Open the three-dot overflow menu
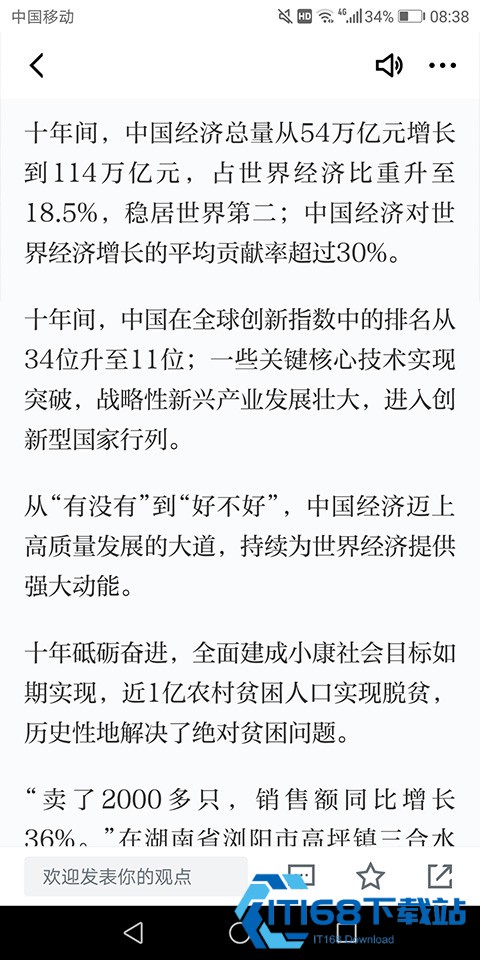Viewport: 480px width, 960px height. 442,66
